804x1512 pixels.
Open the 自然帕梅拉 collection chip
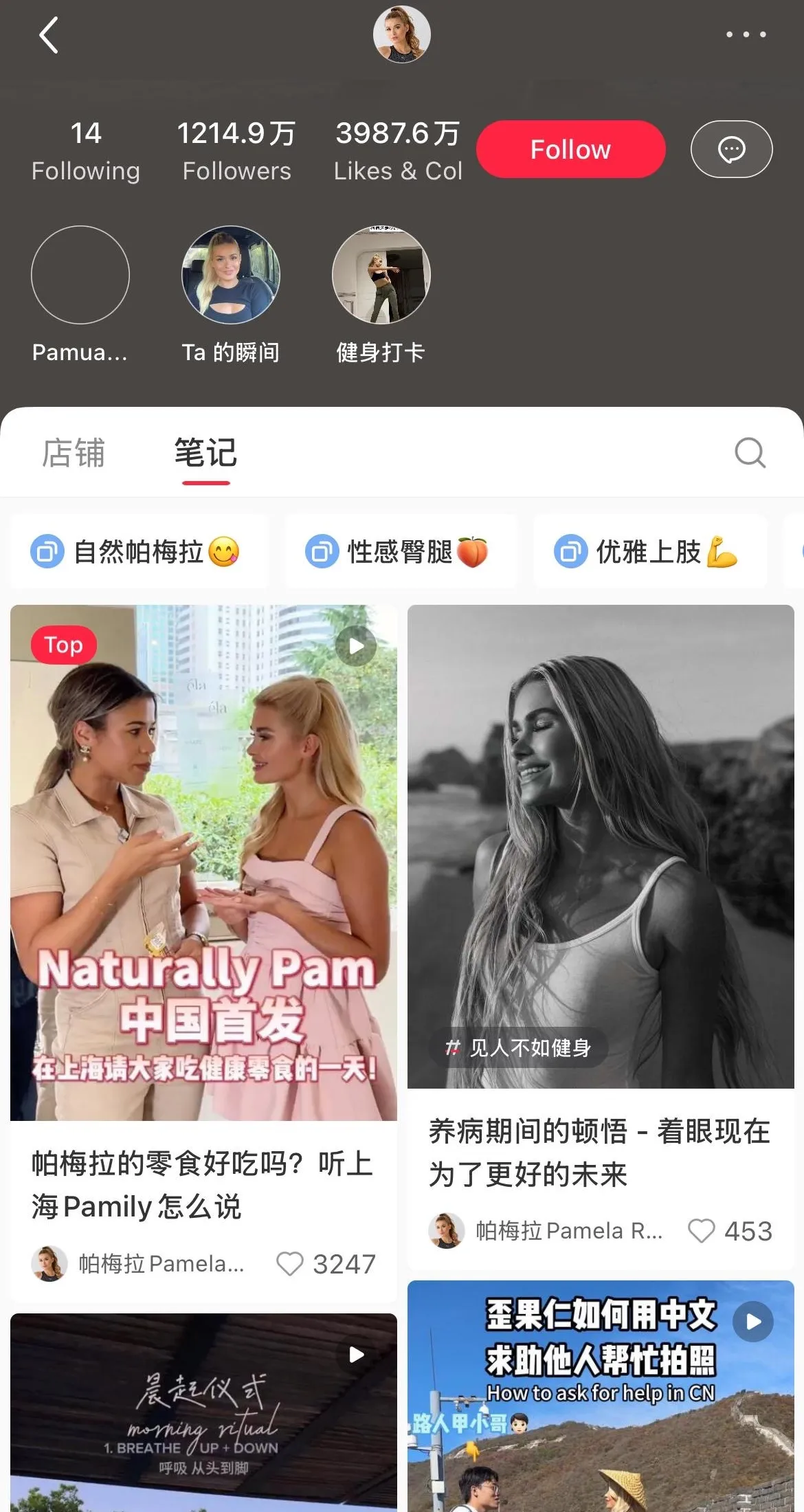(139, 552)
